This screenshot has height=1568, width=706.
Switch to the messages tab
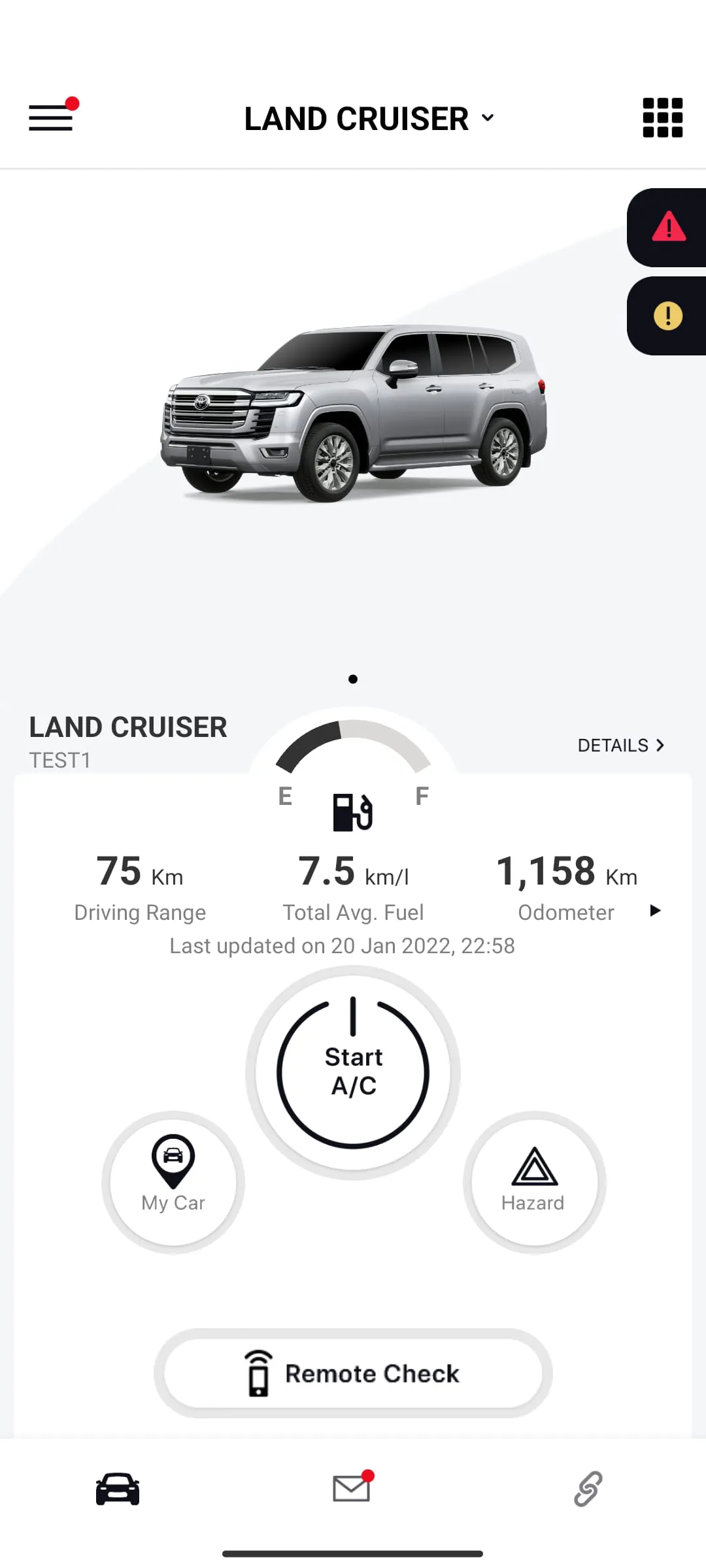[x=352, y=1488]
